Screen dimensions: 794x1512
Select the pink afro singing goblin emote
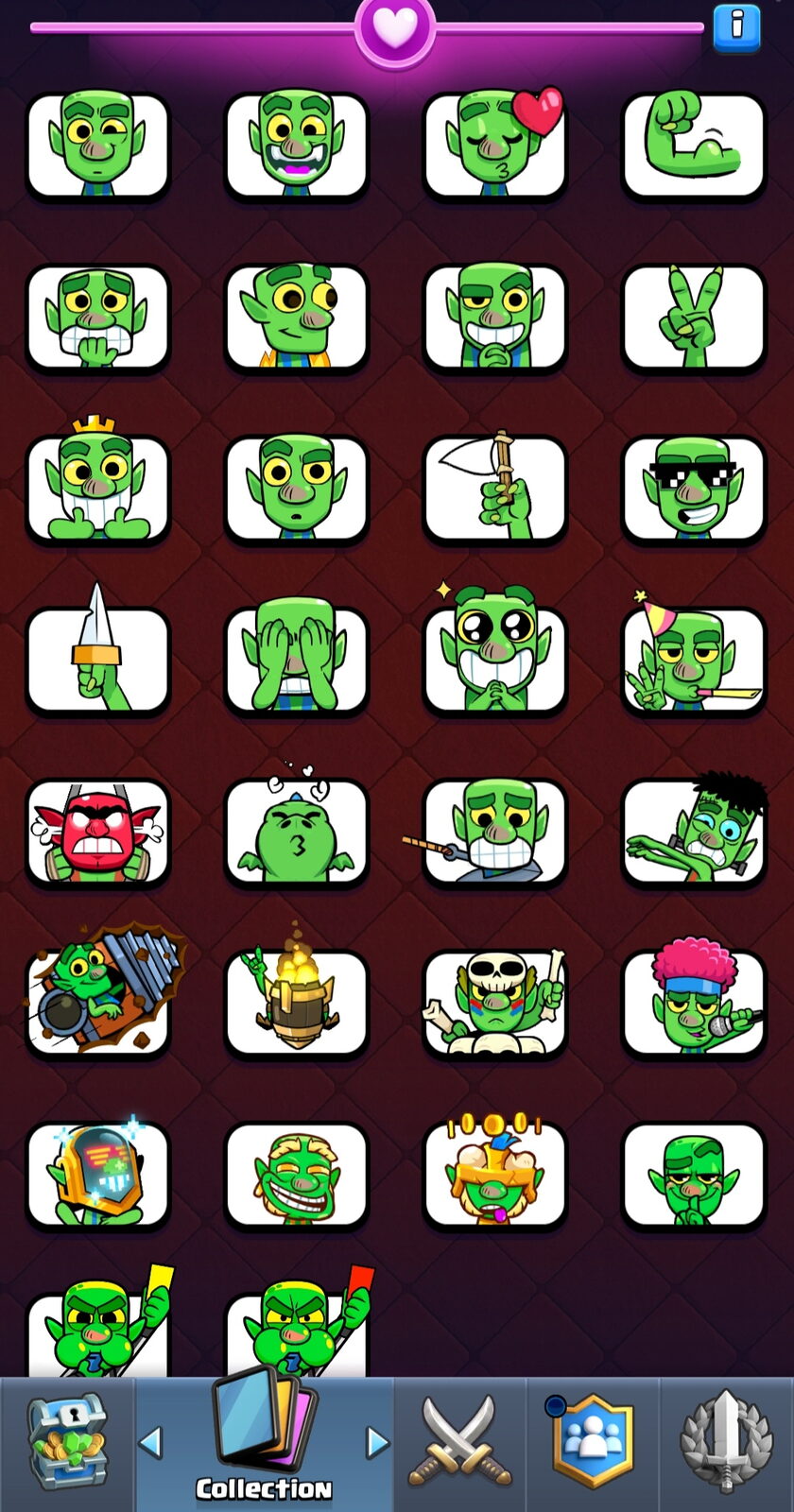click(x=693, y=997)
